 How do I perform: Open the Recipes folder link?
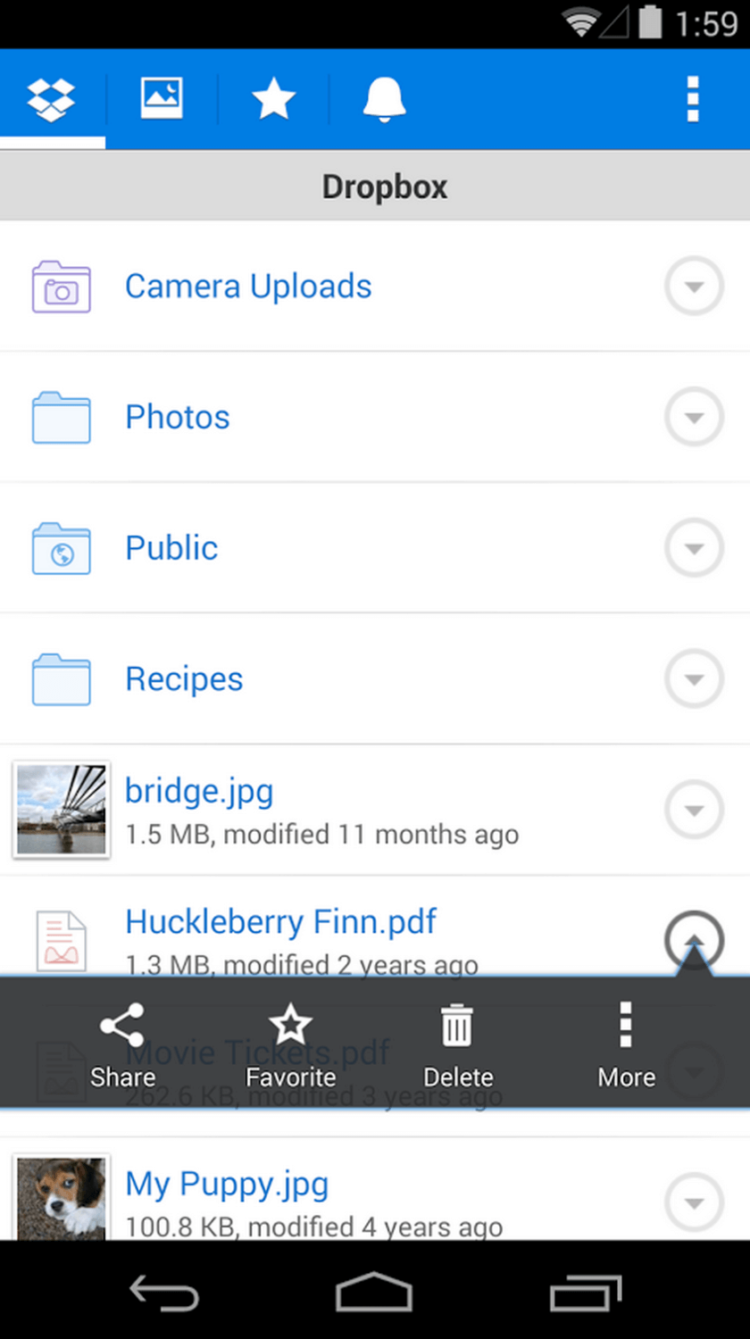[x=184, y=679]
